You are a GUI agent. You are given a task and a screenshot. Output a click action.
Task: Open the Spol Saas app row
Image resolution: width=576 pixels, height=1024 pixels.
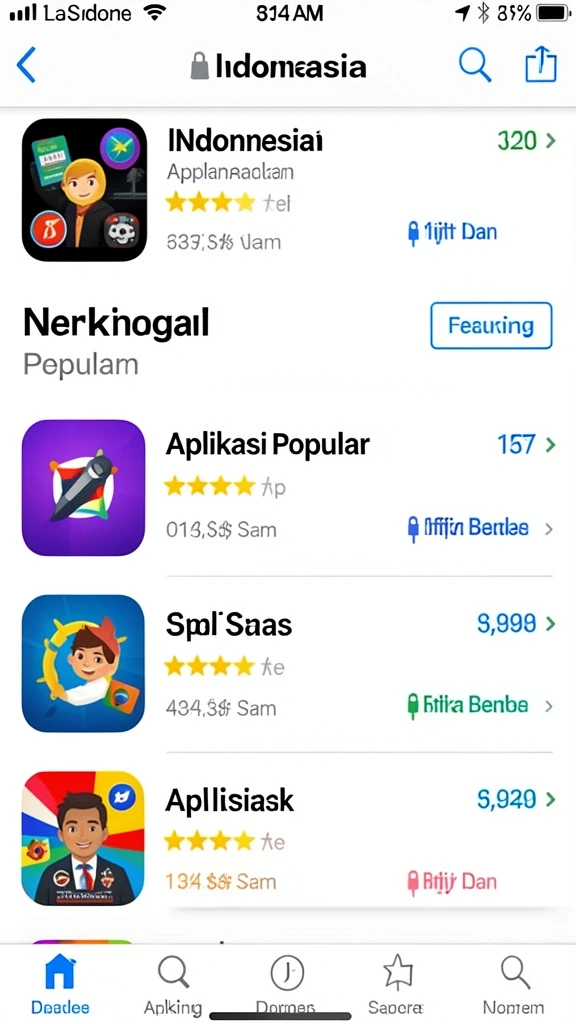tap(288, 664)
